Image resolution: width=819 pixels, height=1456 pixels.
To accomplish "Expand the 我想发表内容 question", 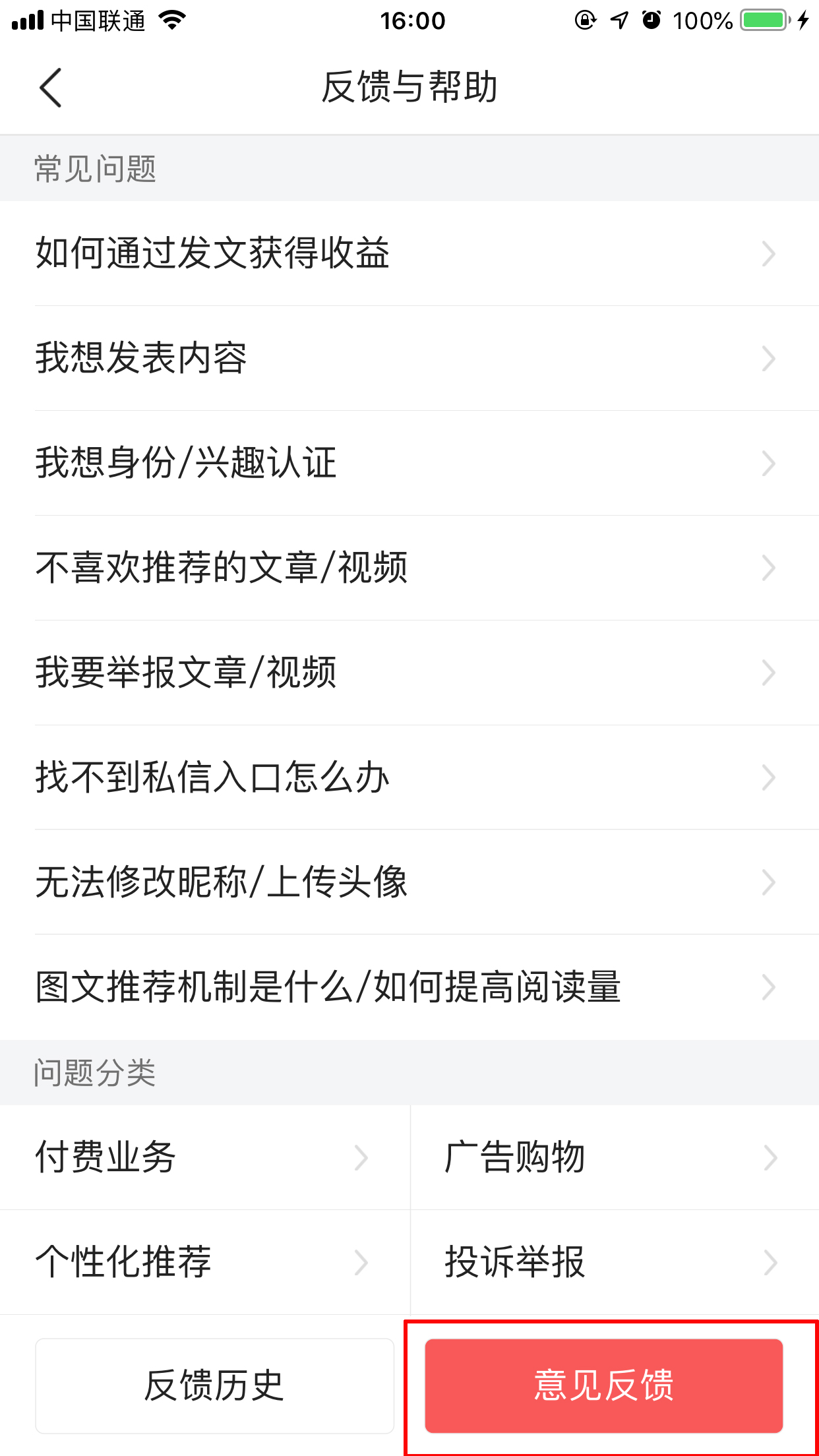I will [x=409, y=358].
